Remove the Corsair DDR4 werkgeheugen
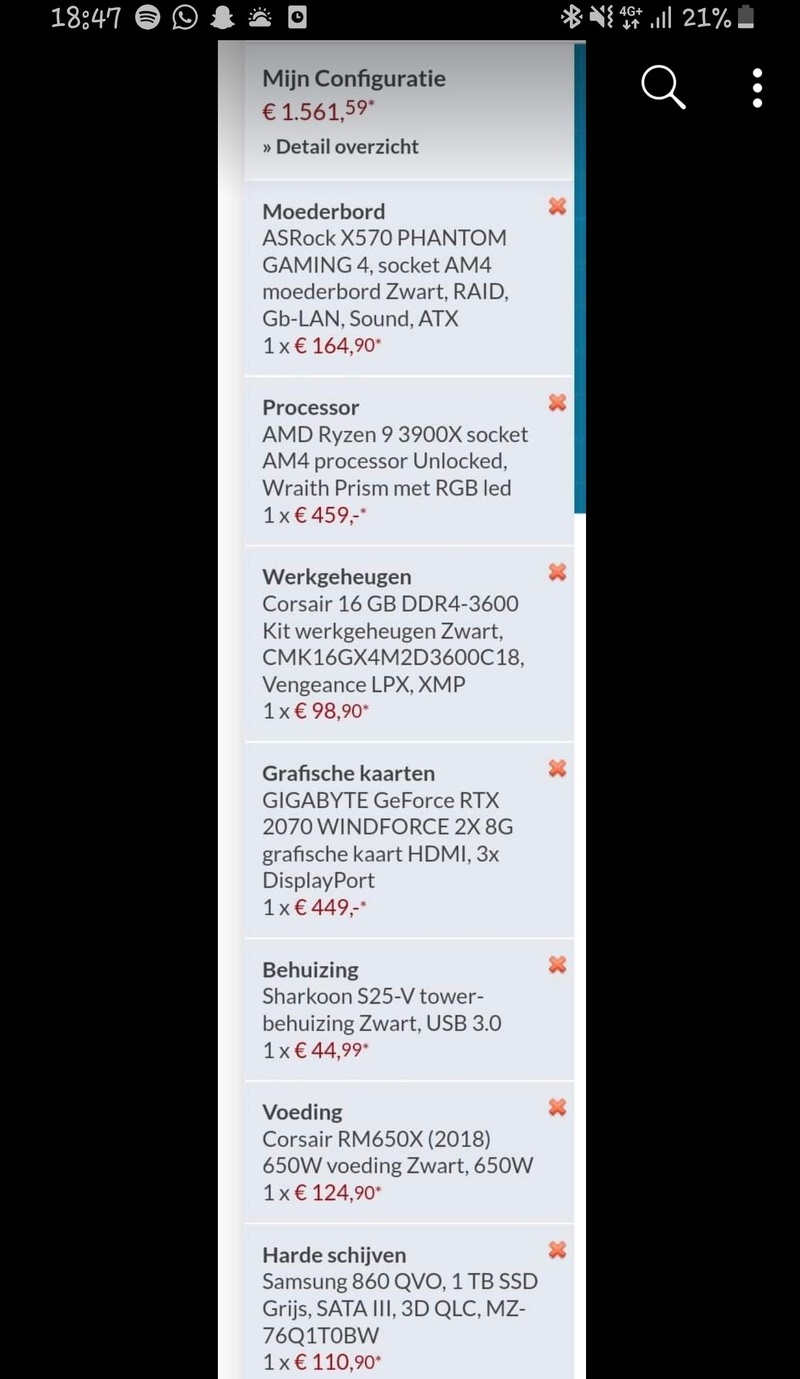 point(557,571)
